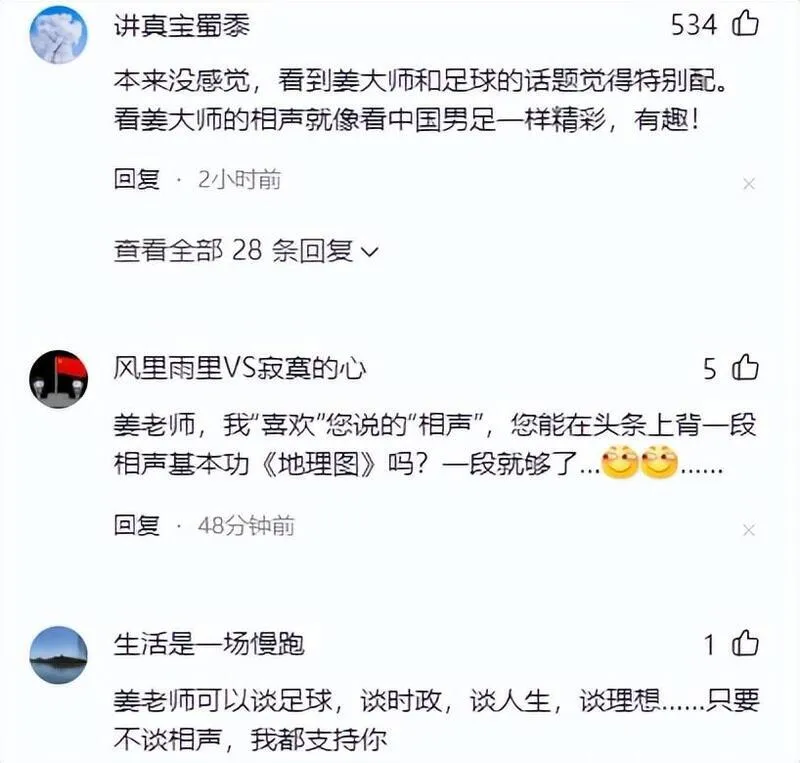Like the comment by 讲真宝蜀黍
Viewport: 800px width, 763px height.
coord(746,24)
